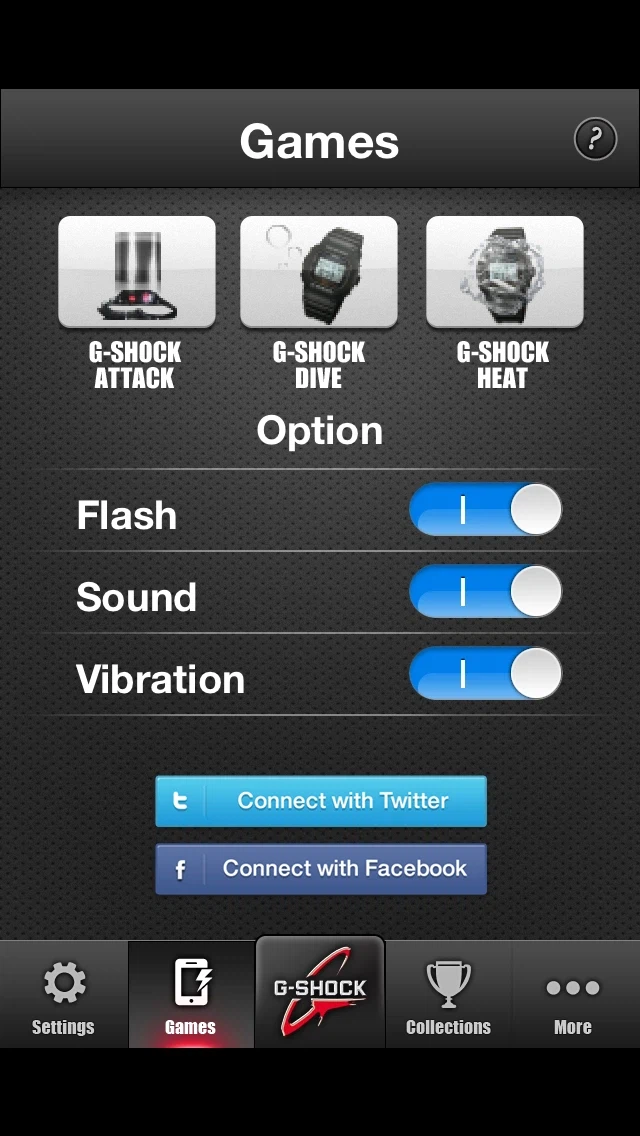Screen dimensions: 640x1136
Task: Disable the Sound switch
Action: 485,593
